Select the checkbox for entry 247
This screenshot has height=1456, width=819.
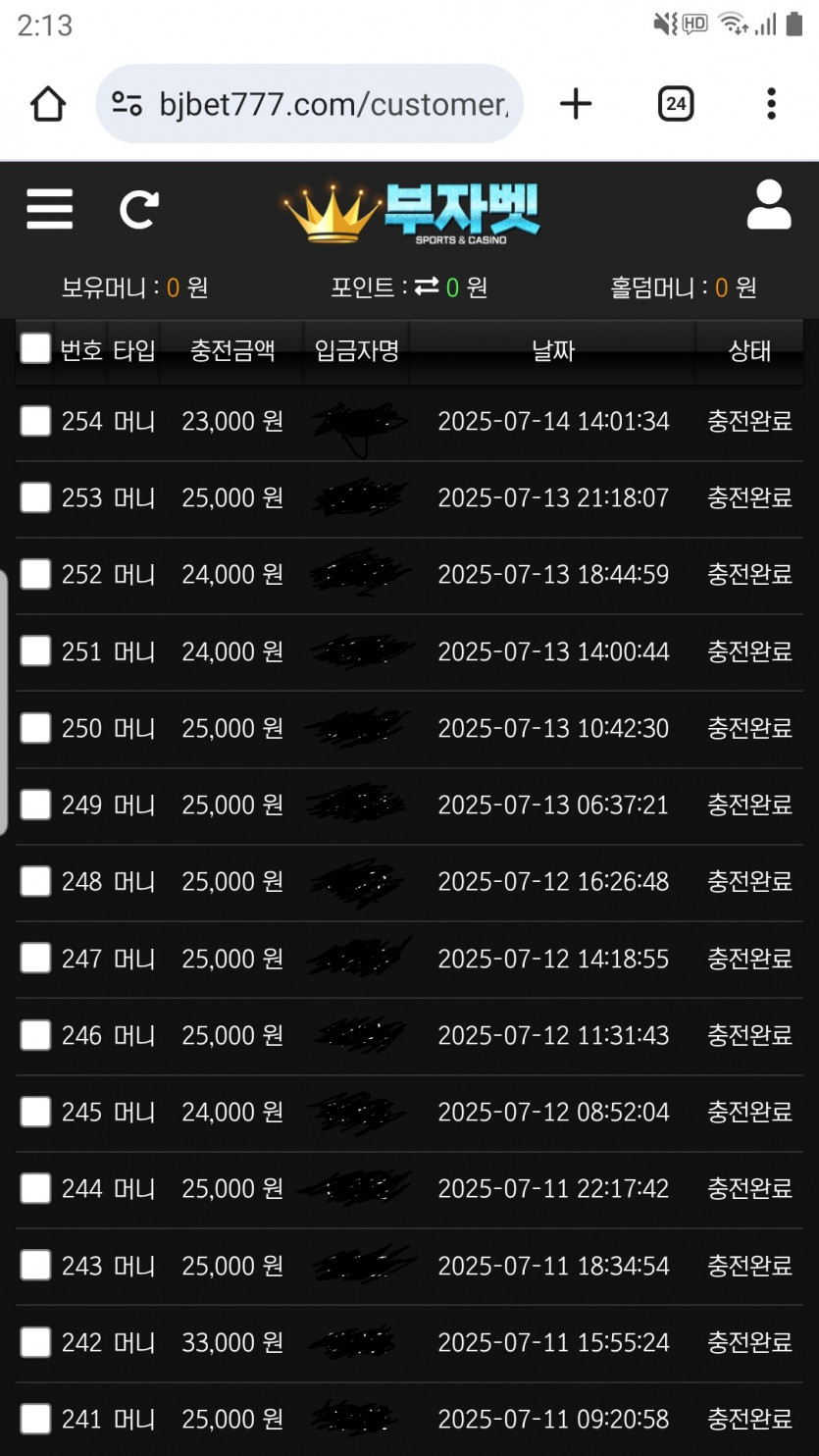coord(35,958)
